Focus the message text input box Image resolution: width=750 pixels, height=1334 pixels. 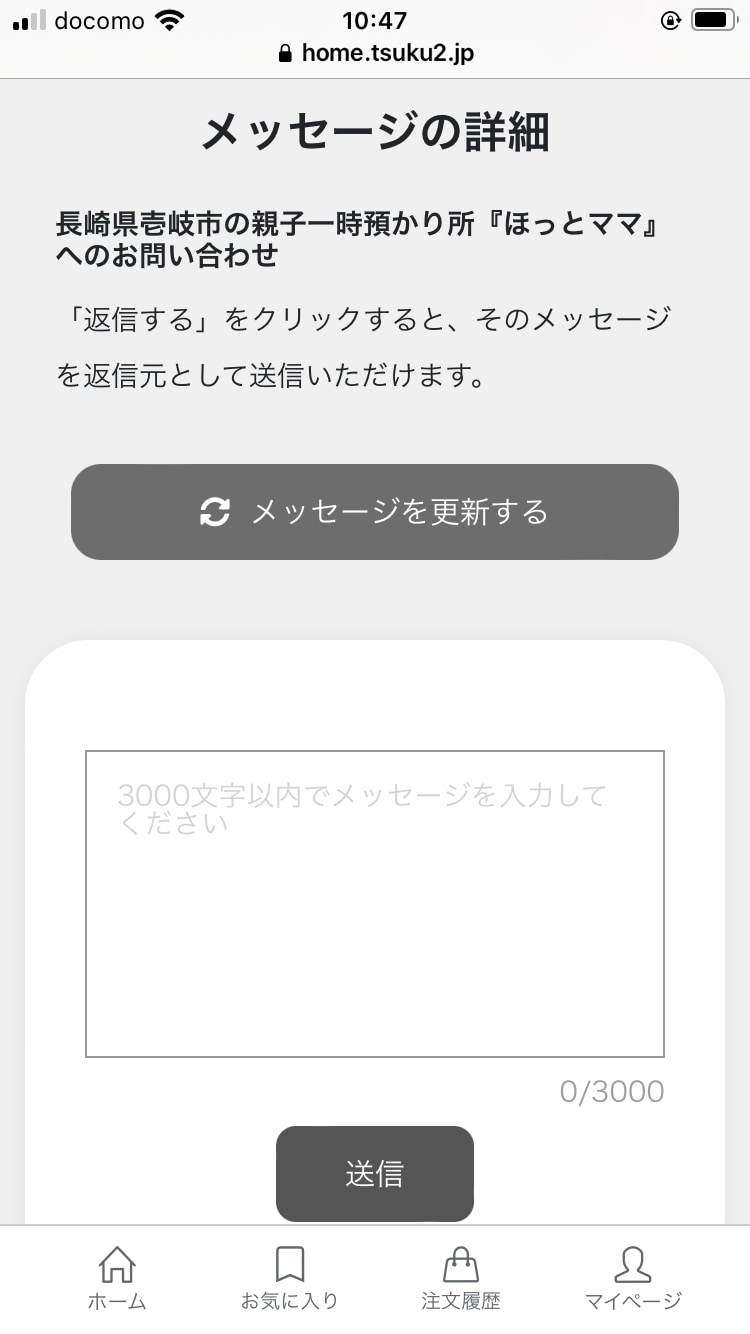coord(375,903)
